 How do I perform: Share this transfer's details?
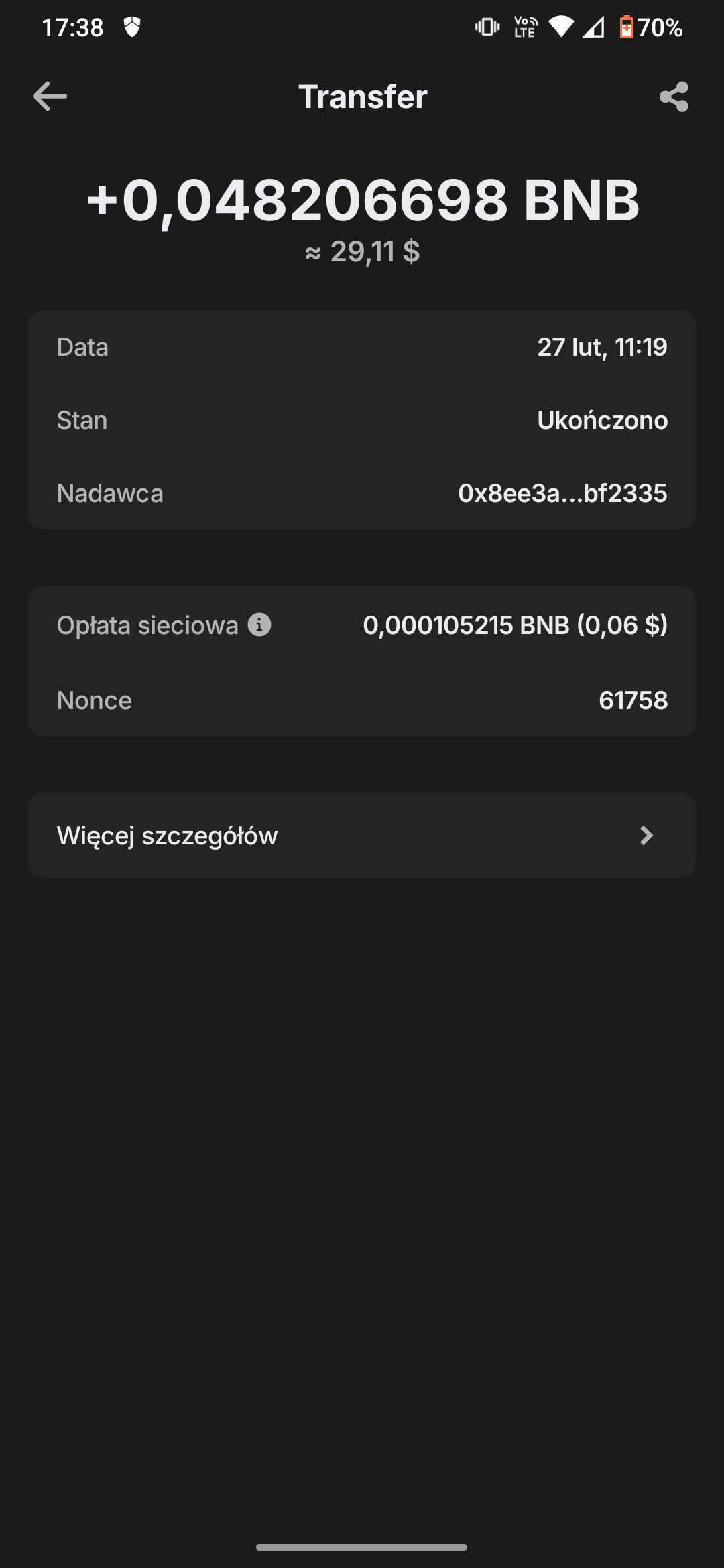(674, 97)
